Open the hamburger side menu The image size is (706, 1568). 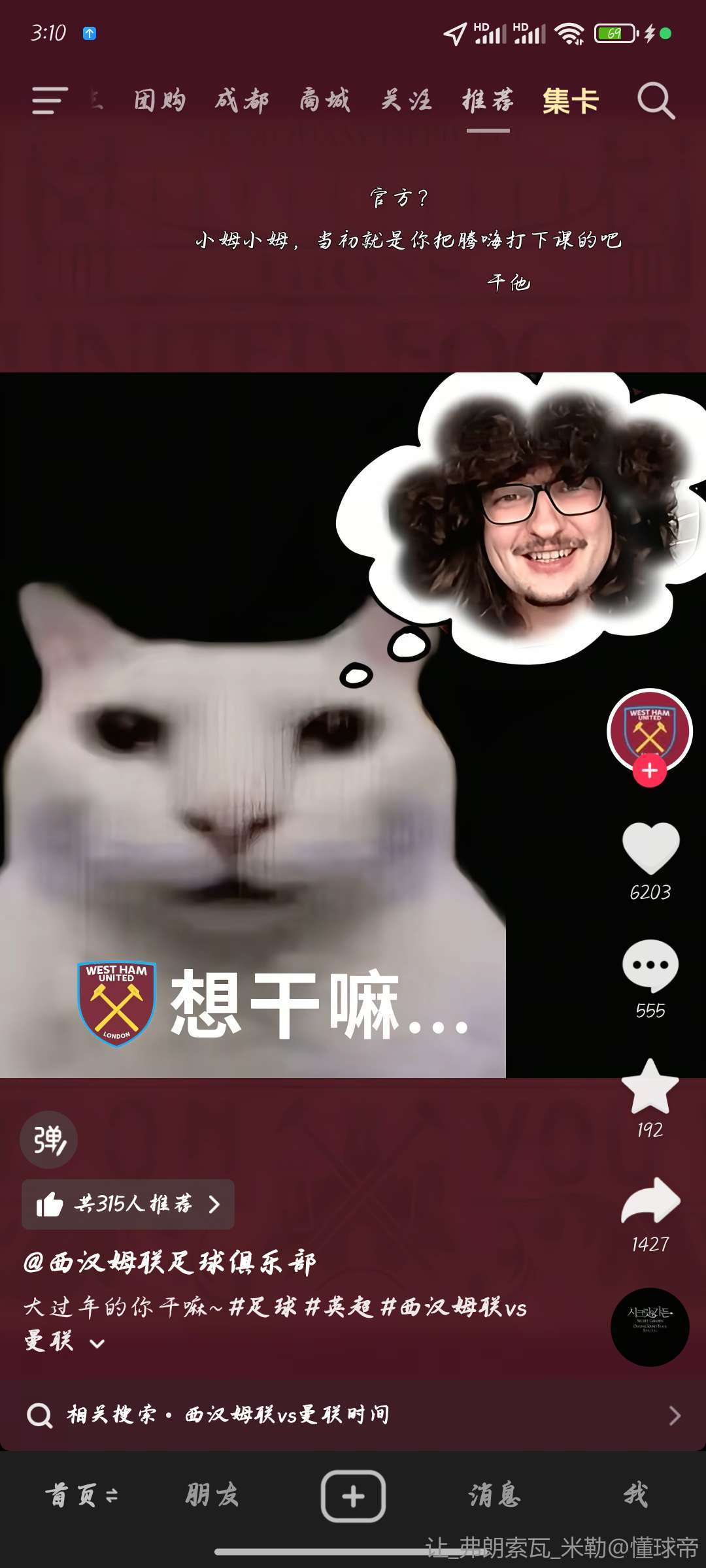[50, 101]
